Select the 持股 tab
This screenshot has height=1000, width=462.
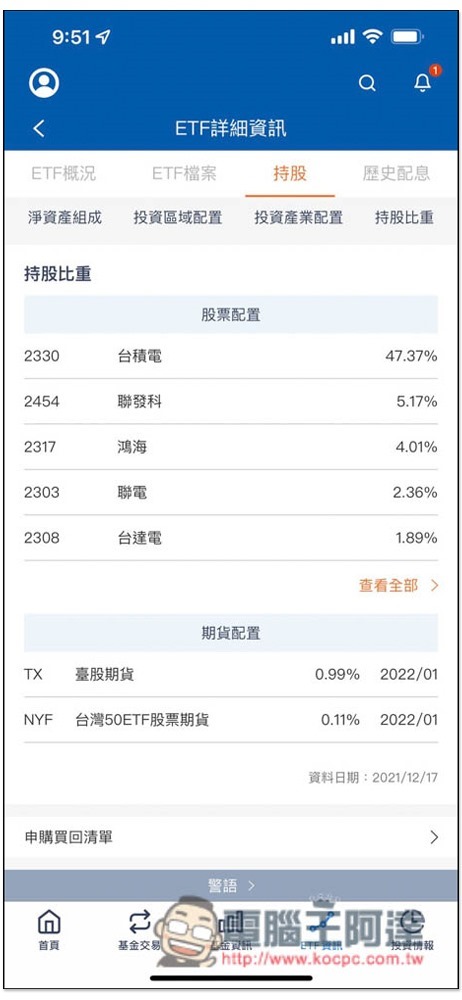tap(290, 173)
